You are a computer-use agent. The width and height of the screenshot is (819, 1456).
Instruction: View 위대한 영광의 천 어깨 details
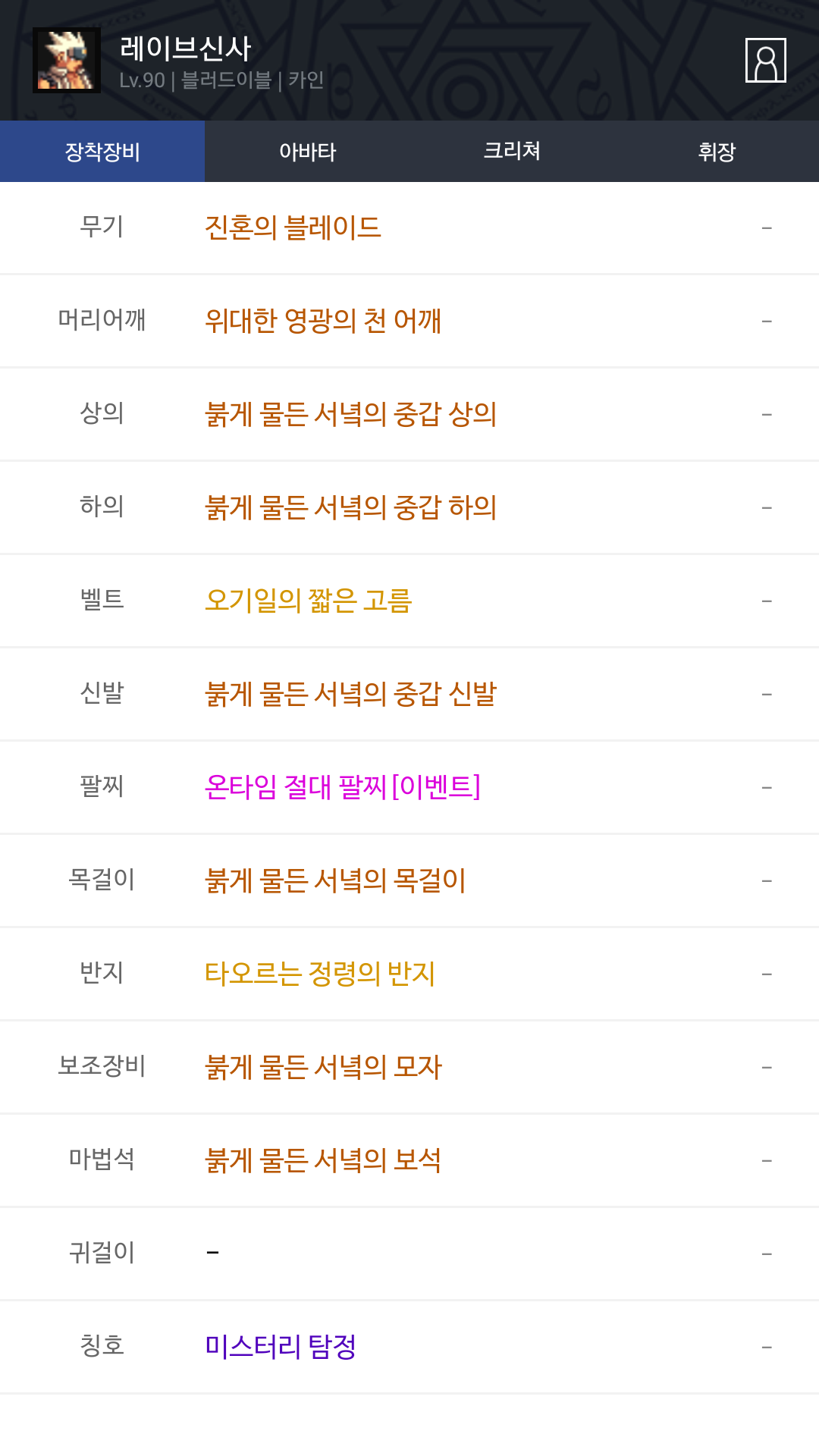click(x=323, y=321)
